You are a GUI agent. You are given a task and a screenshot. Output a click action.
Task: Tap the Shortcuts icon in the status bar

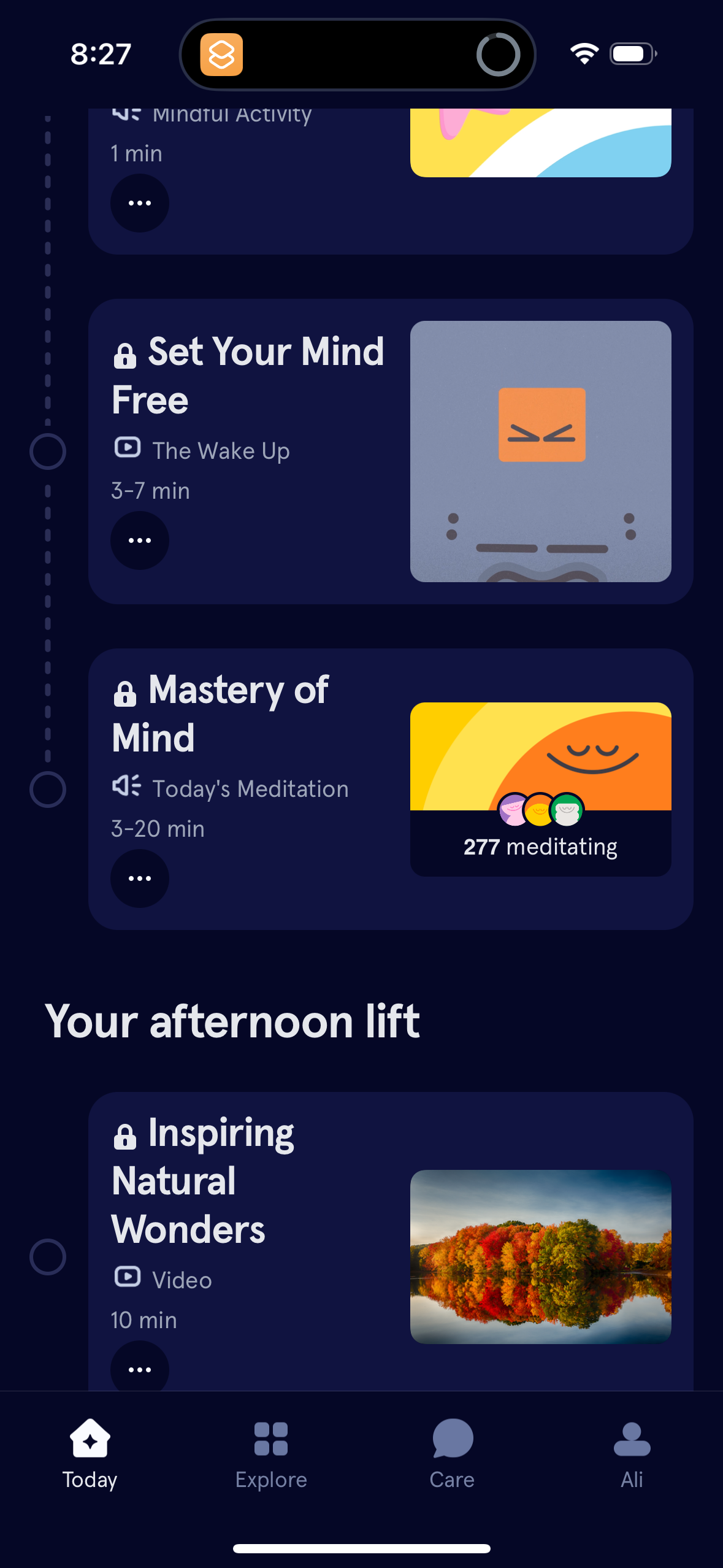(222, 55)
